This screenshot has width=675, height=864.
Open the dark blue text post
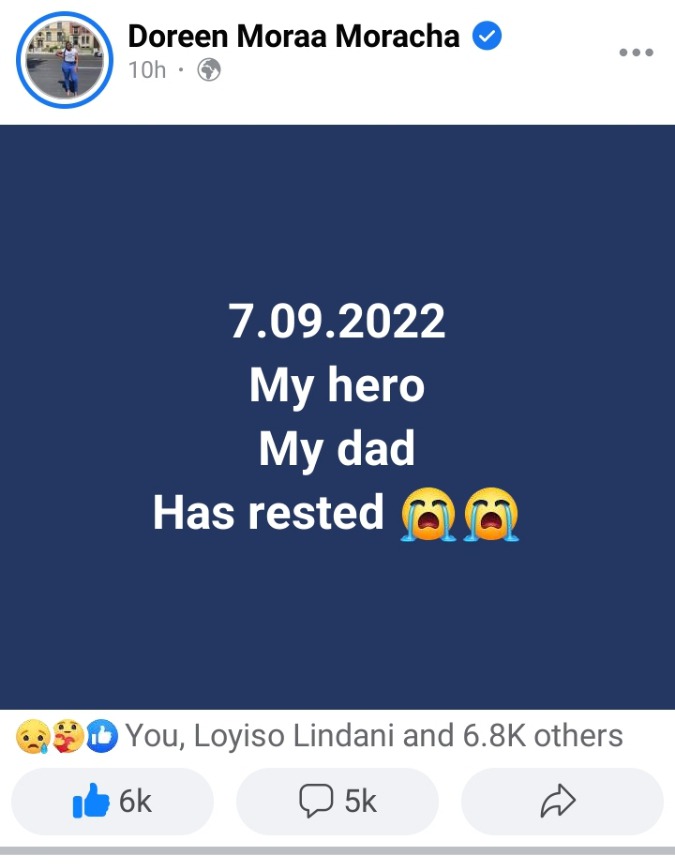click(337, 417)
